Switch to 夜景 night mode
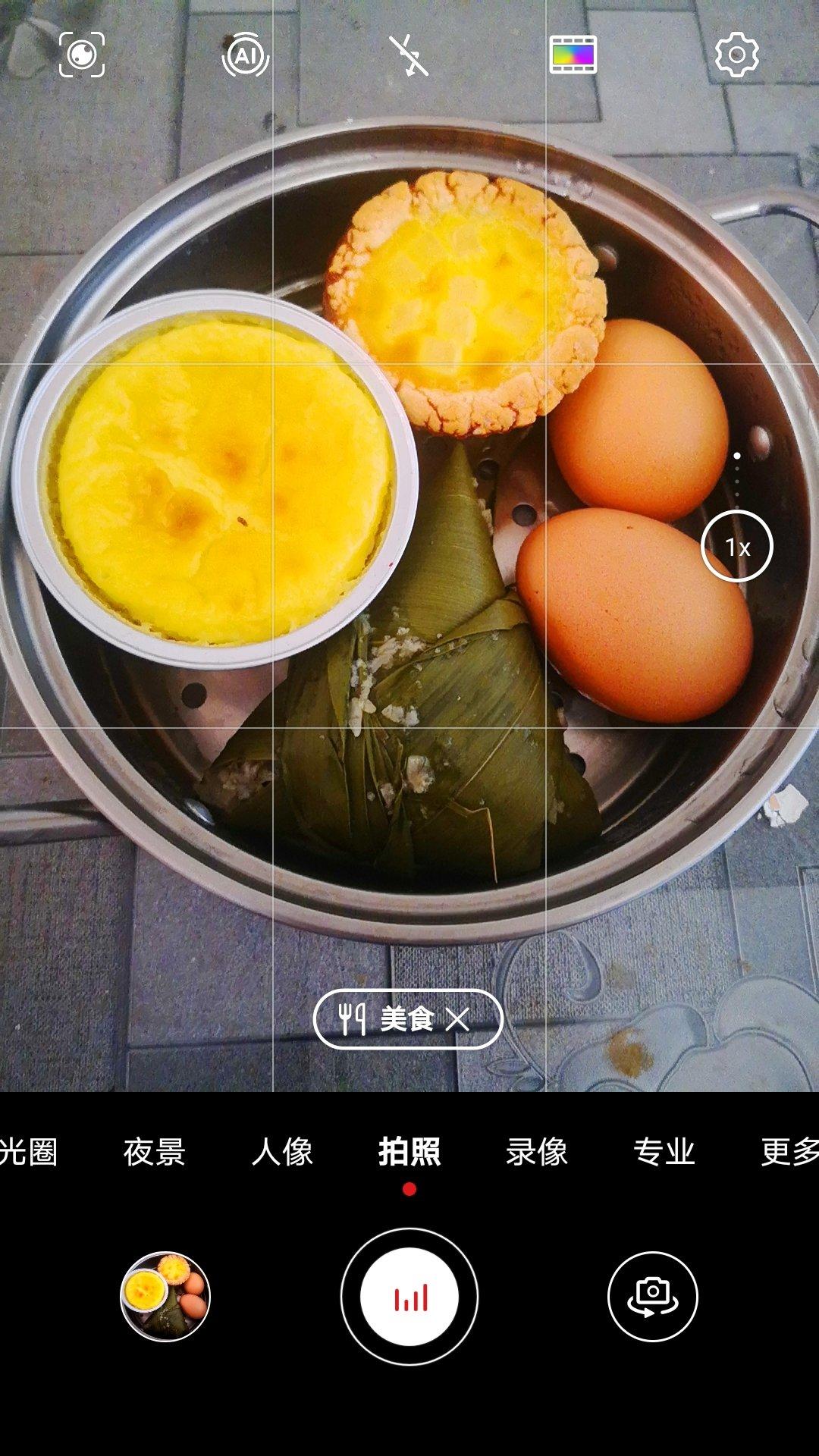The height and width of the screenshot is (1456, 819). pos(155,1151)
